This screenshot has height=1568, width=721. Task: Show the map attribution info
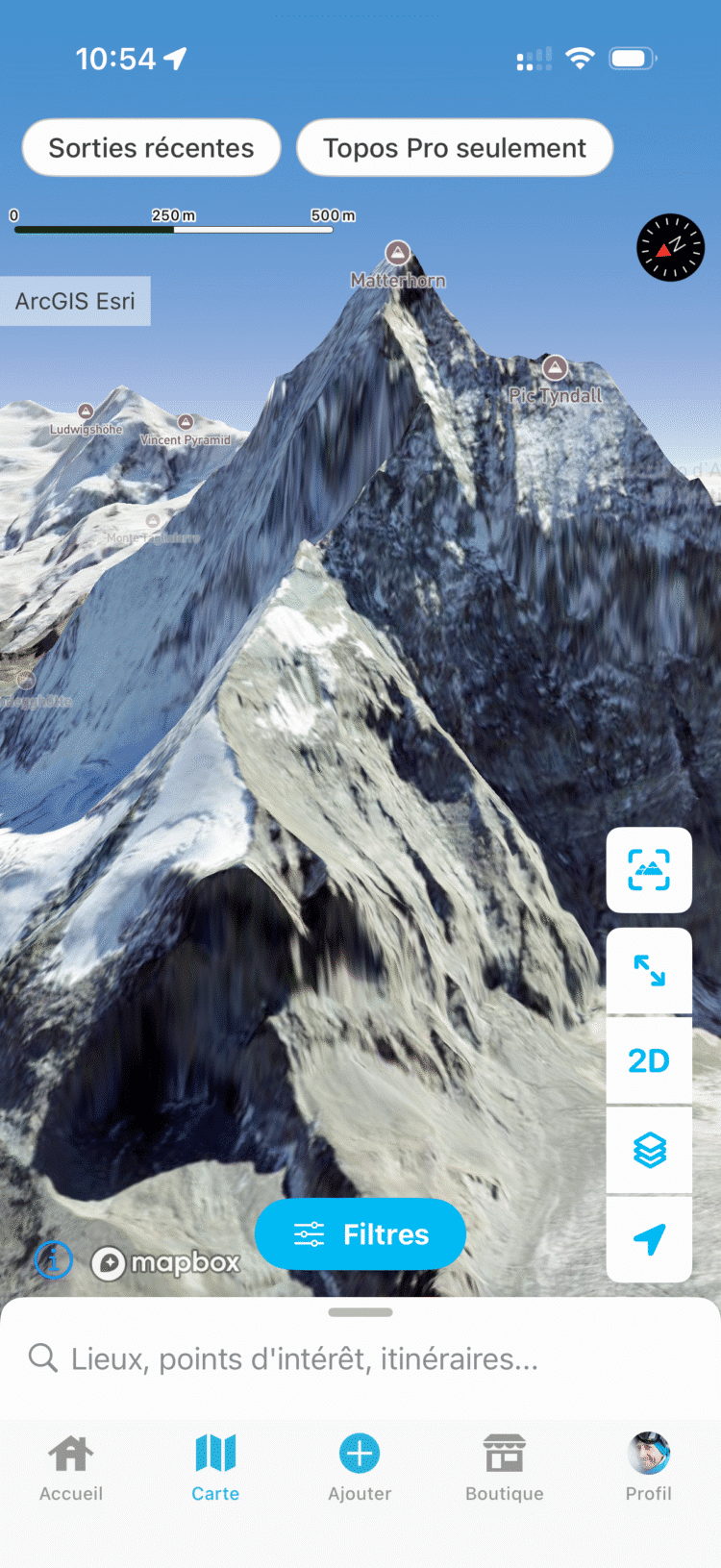pos(54,1259)
